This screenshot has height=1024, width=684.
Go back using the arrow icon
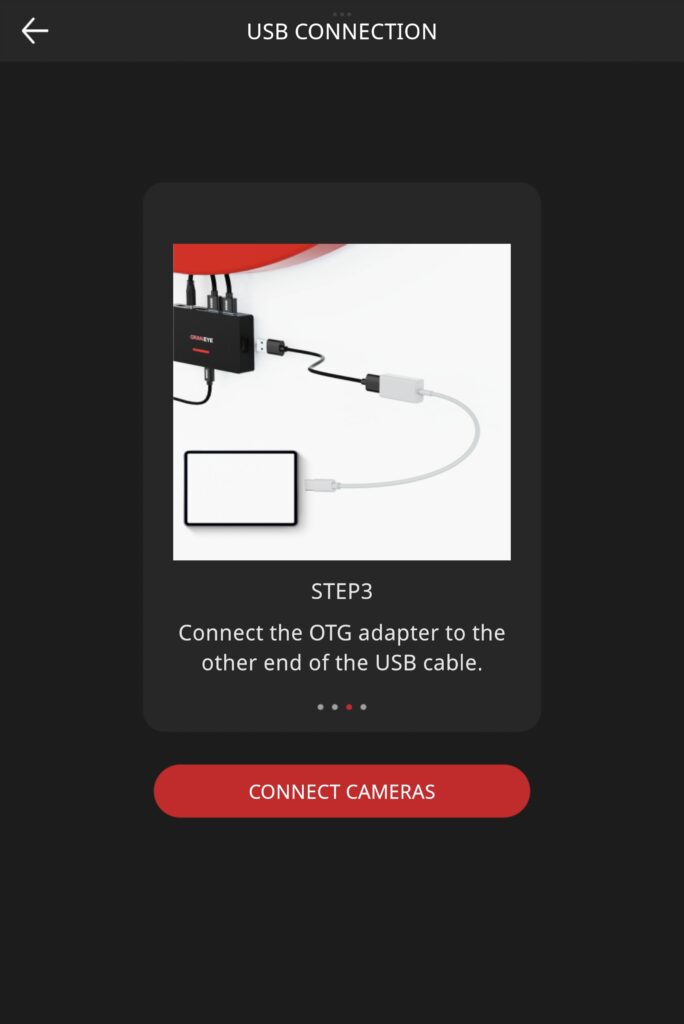tap(35, 31)
